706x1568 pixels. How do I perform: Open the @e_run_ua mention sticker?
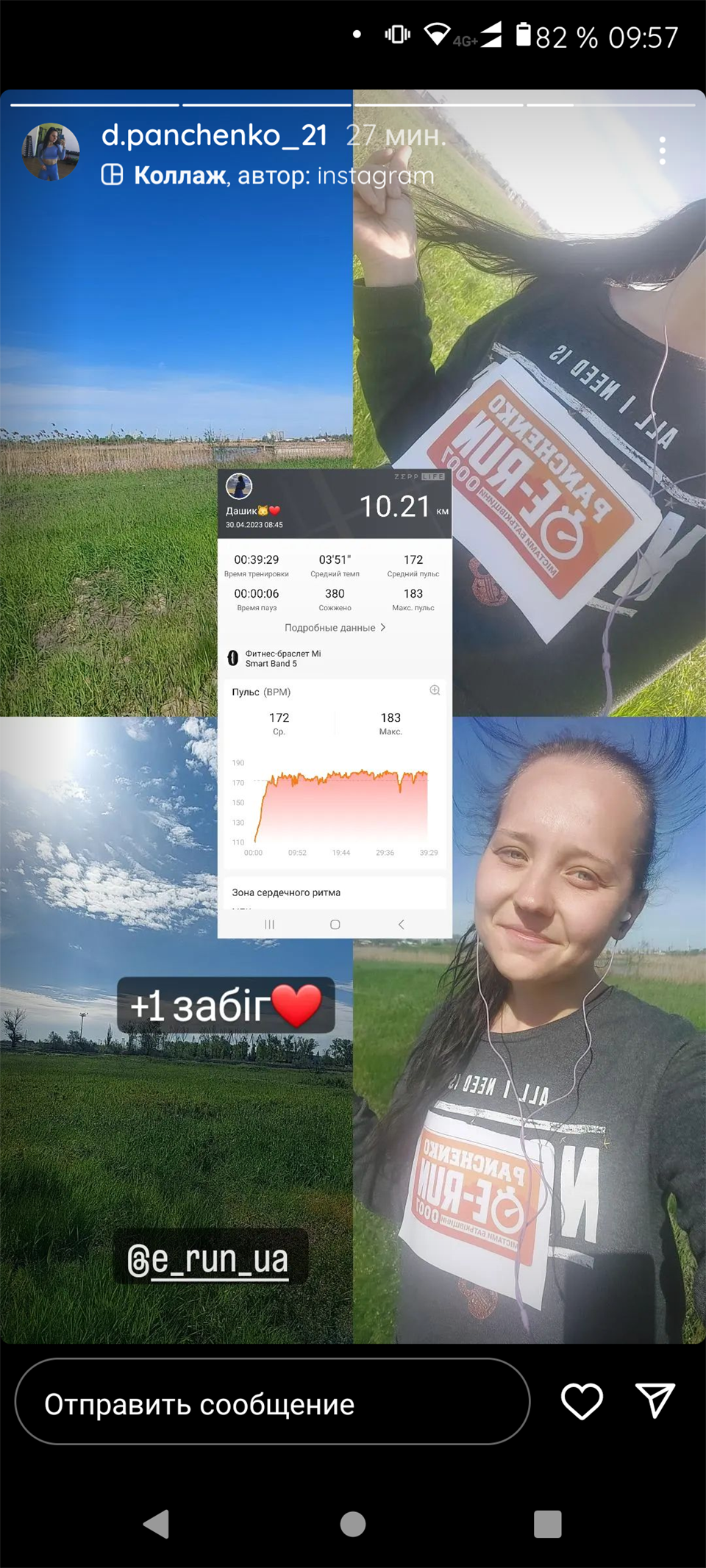tap(209, 1259)
